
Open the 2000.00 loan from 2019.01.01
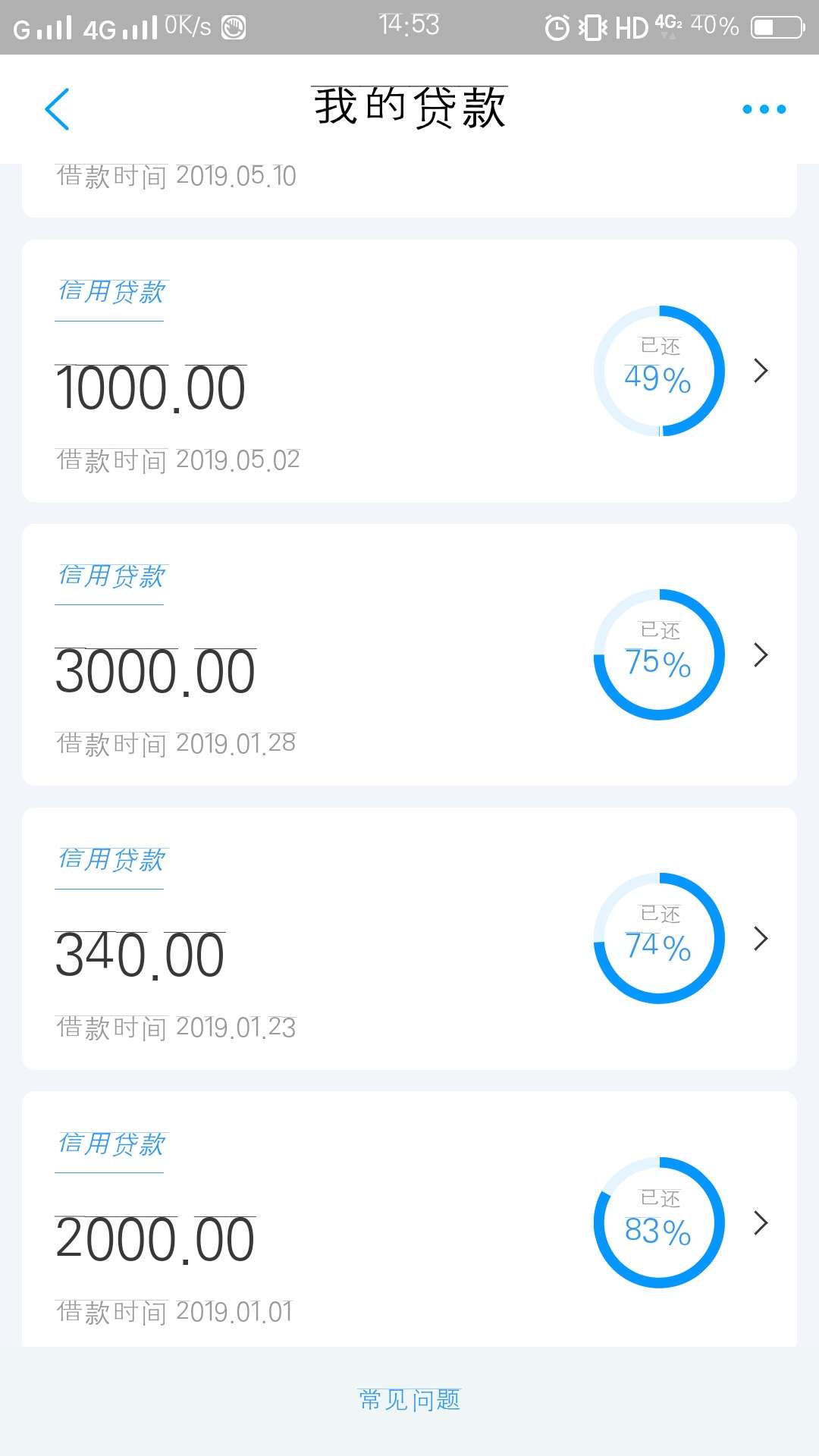coord(409,1219)
